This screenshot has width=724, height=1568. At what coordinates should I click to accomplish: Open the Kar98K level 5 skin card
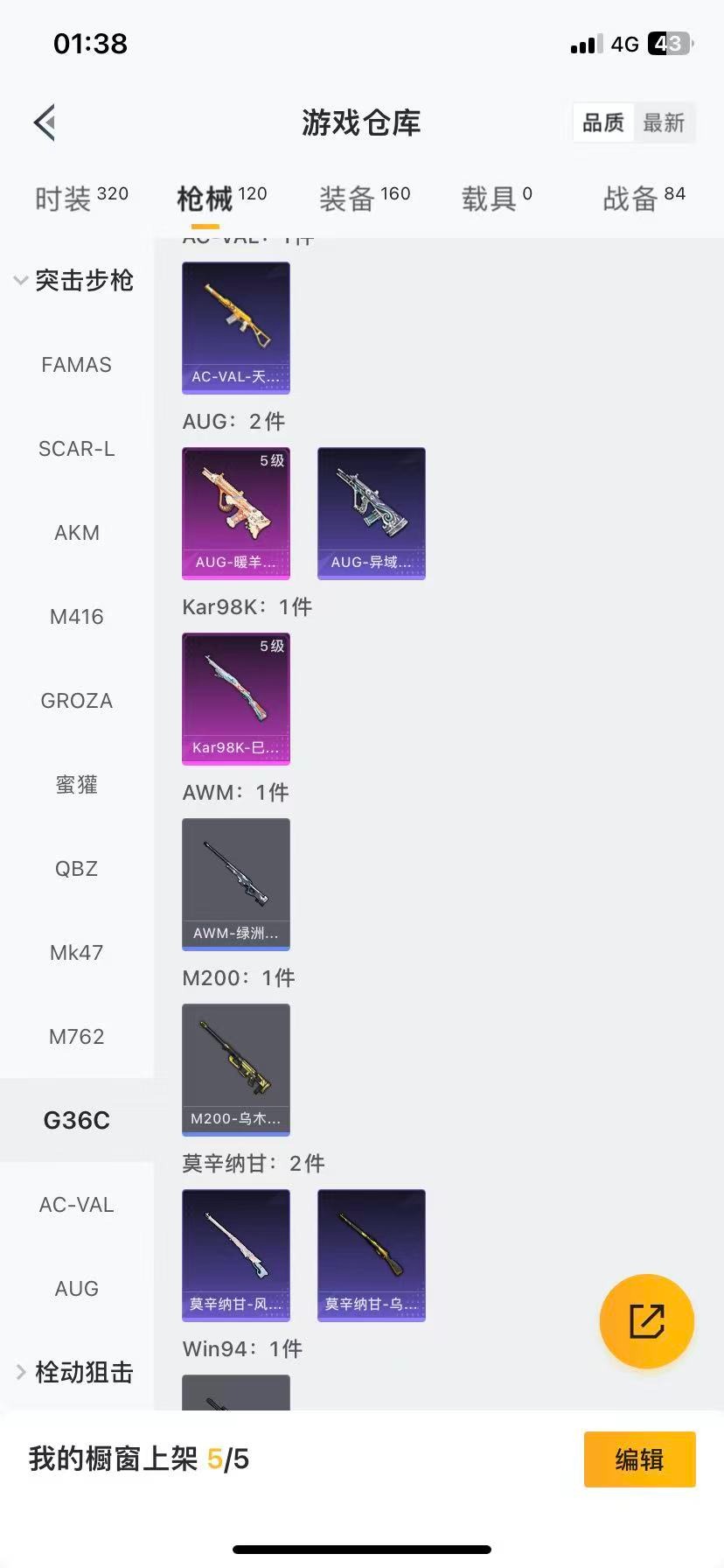[236, 699]
